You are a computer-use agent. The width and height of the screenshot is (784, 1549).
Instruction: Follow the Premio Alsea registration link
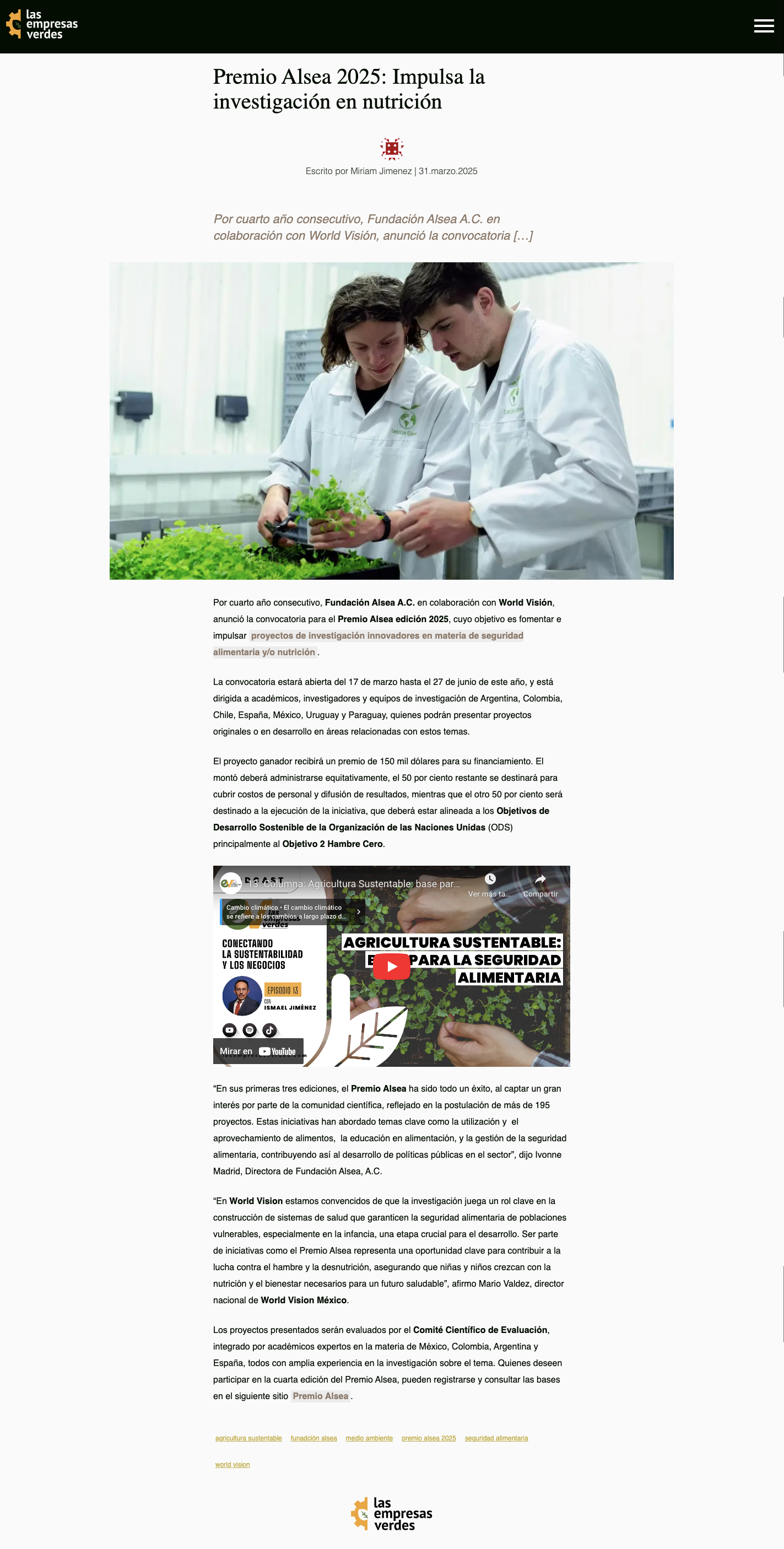tap(321, 1396)
